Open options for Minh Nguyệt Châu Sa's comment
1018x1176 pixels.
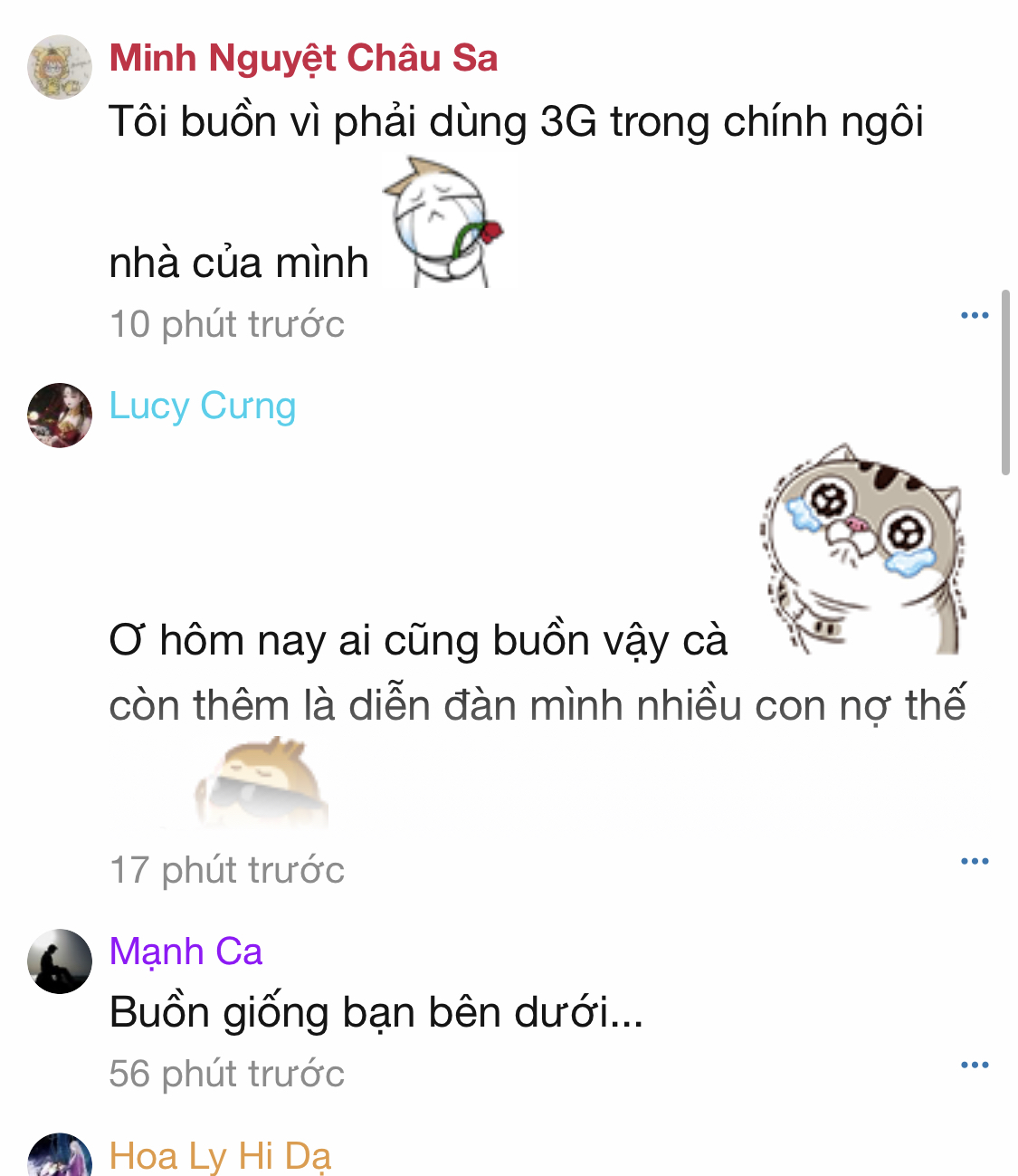click(974, 315)
